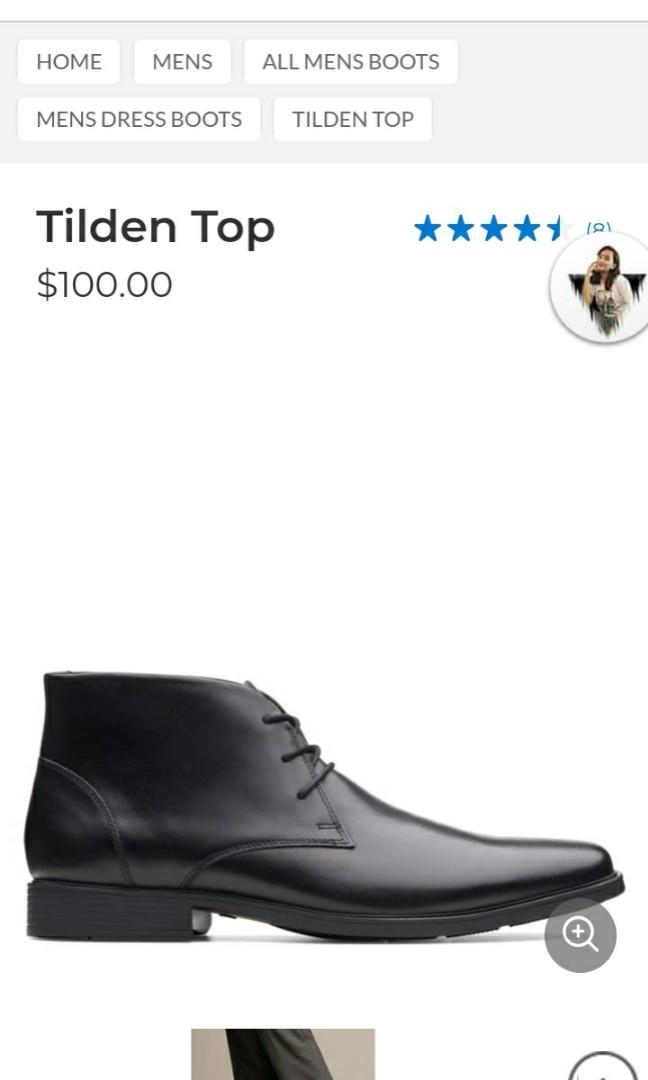
Task: Zoom into the boot image with magnifier
Action: point(580,935)
